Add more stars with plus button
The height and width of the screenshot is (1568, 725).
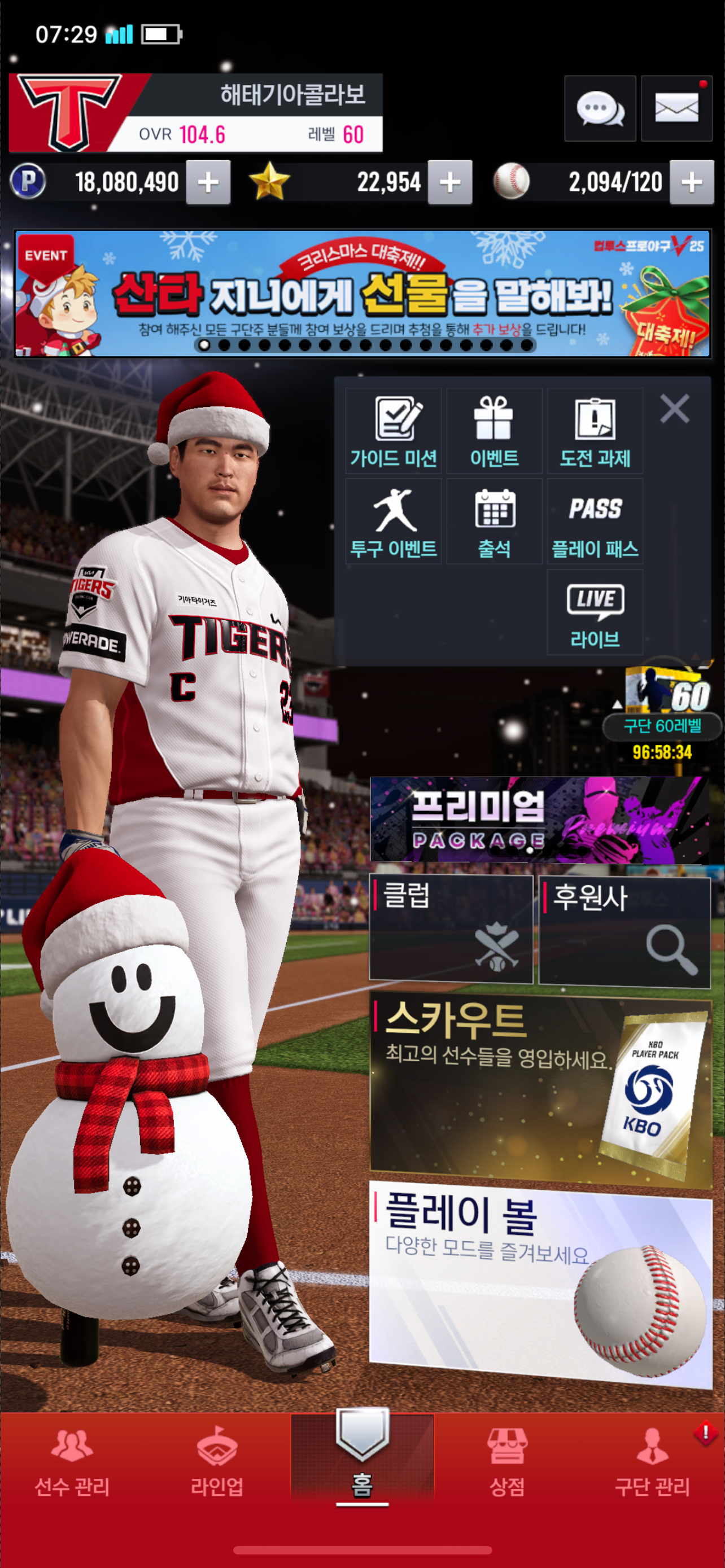(450, 182)
